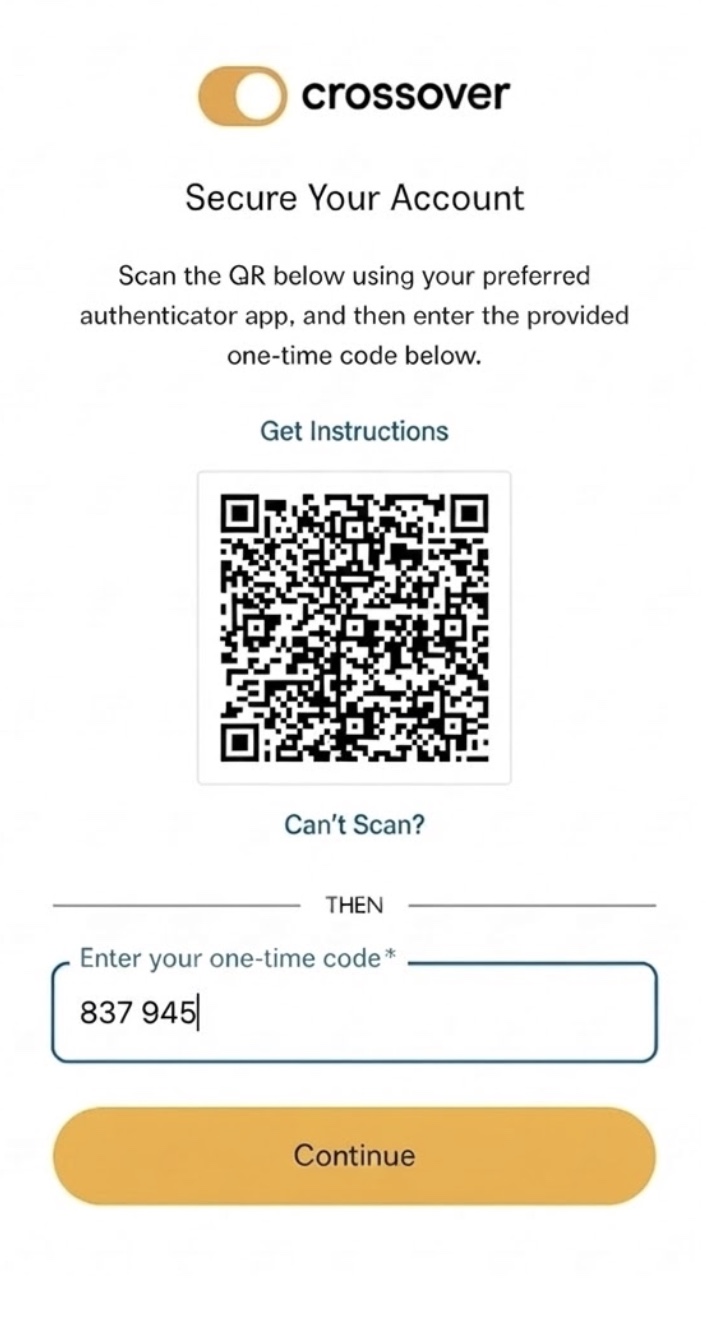Tap the Continue button
Screen dimensions: 706x1338
pos(354,1155)
